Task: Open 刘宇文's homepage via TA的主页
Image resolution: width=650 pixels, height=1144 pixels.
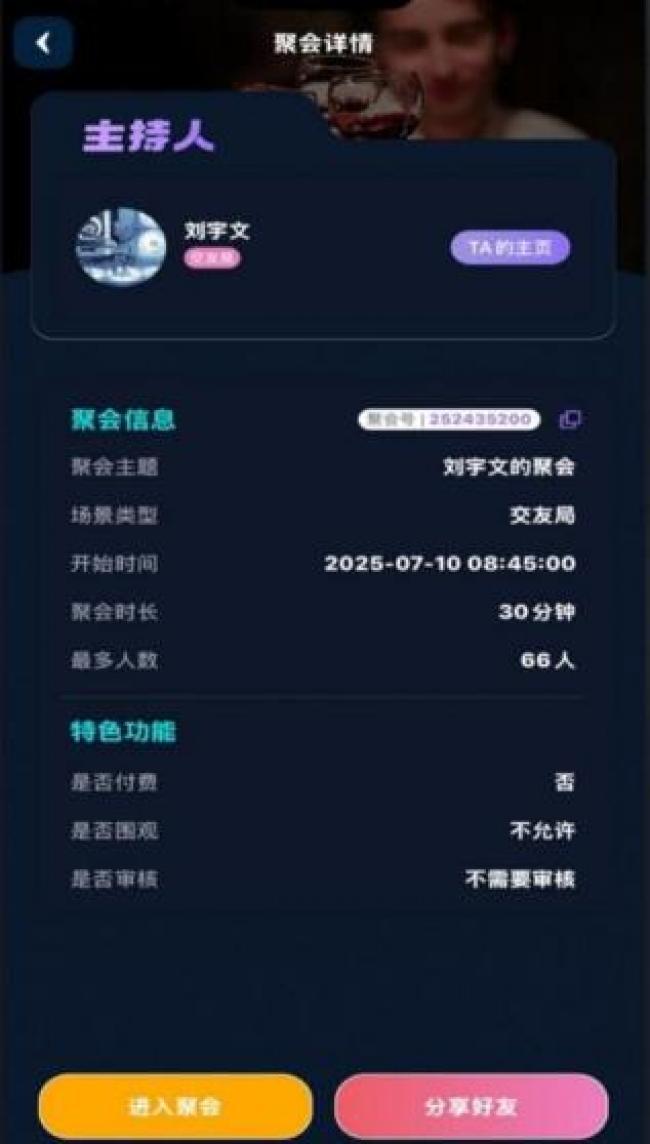Action: point(509,248)
